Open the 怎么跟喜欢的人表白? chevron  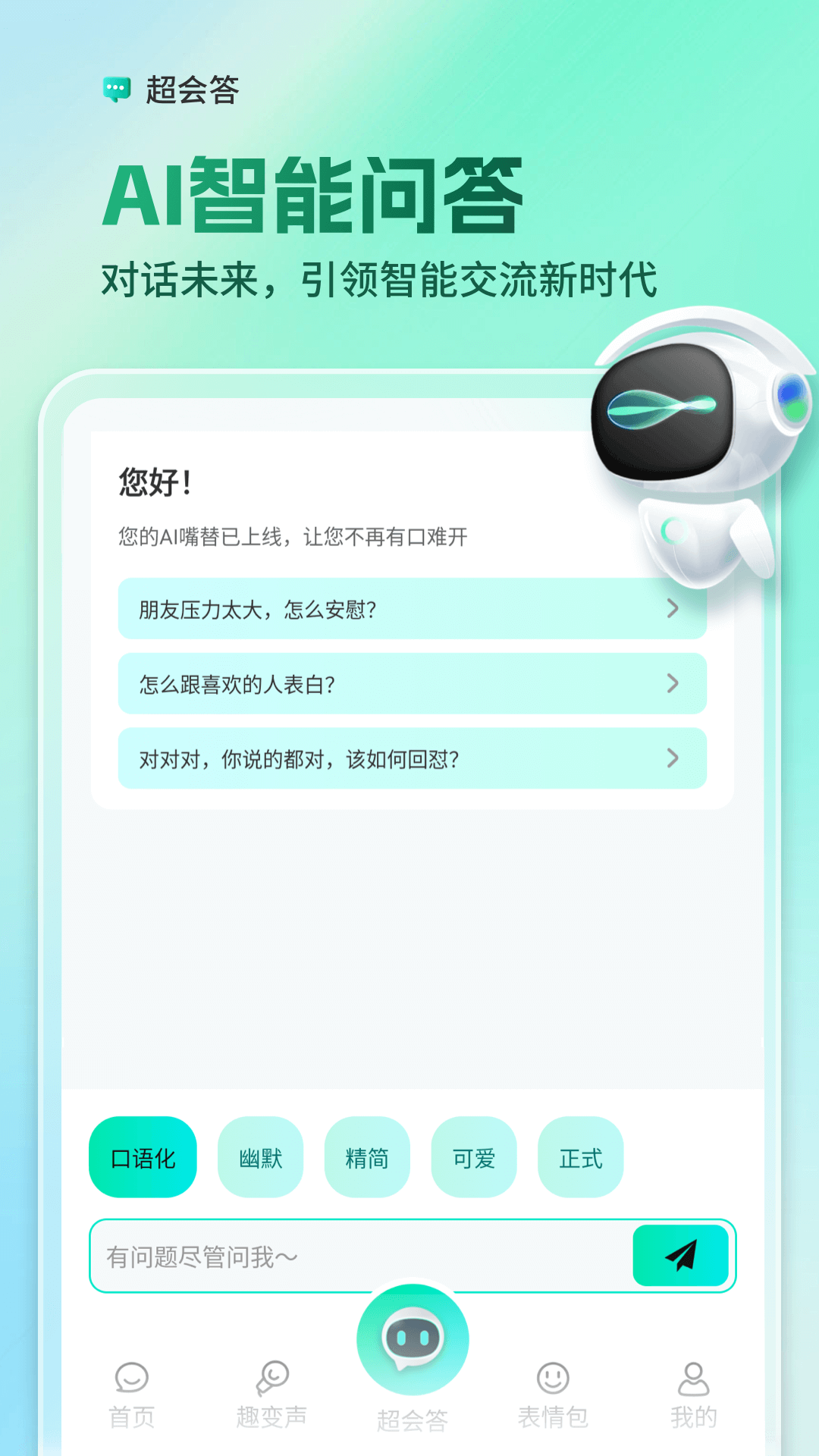point(672,683)
